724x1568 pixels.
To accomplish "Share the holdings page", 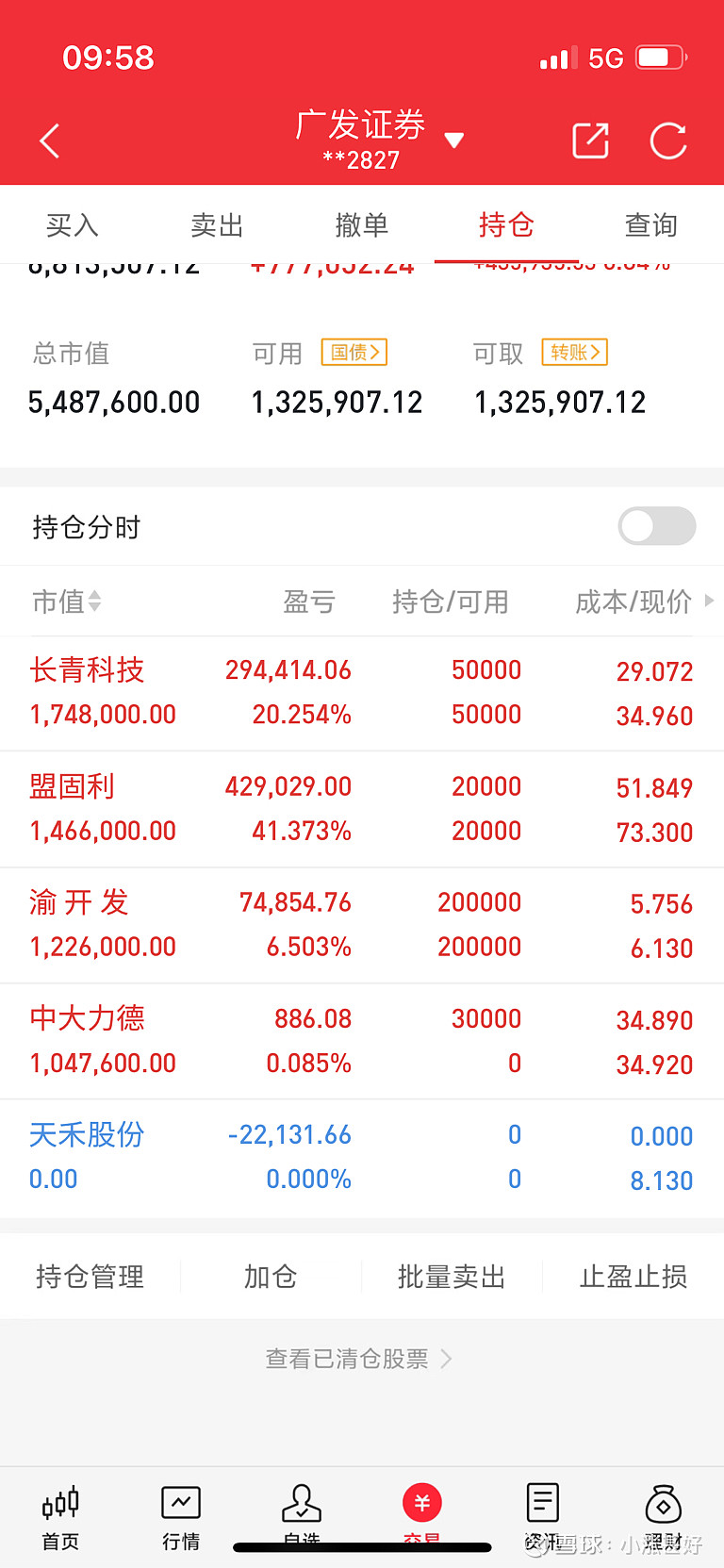I will pos(591,141).
